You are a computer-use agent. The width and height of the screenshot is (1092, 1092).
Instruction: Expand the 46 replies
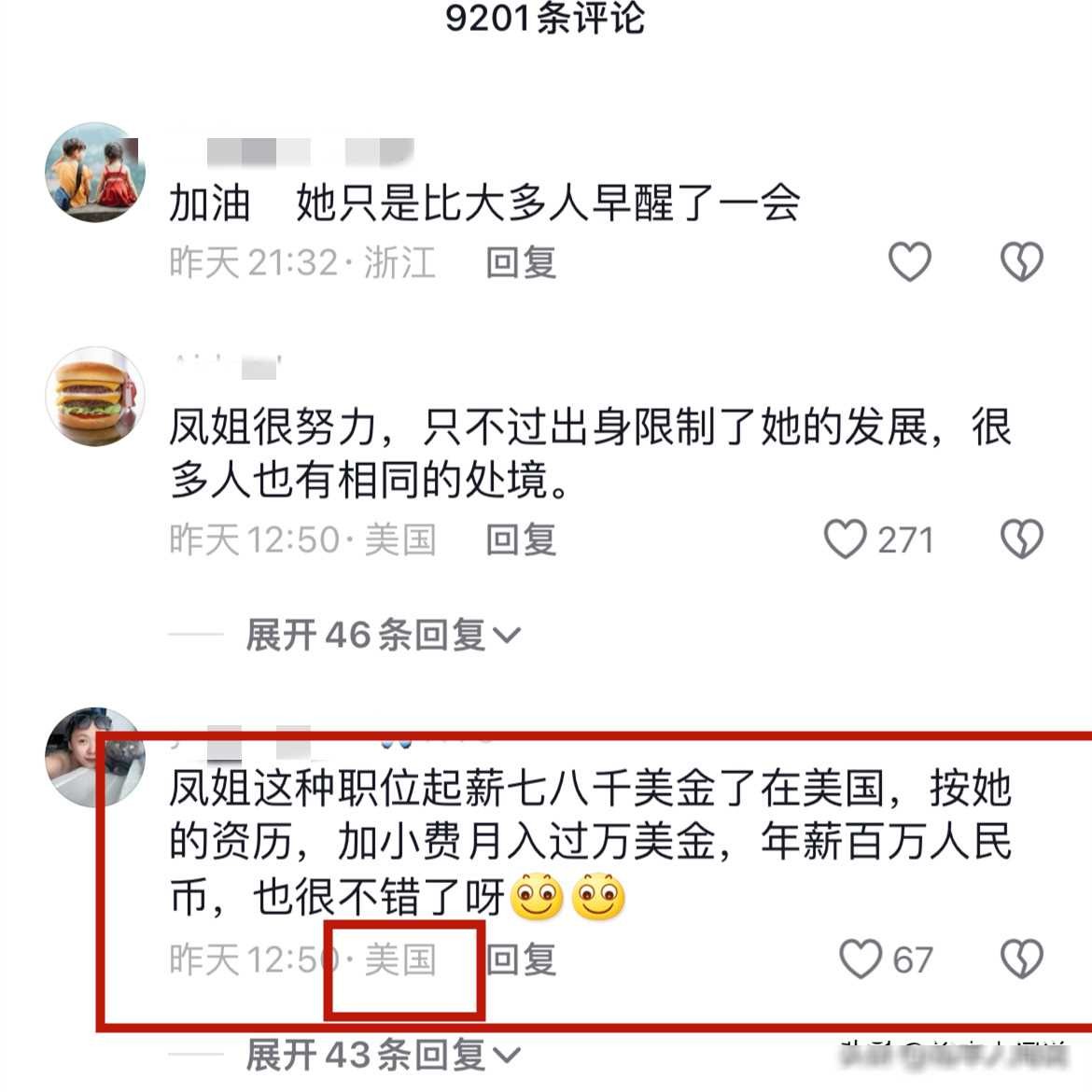click(x=383, y=636)
